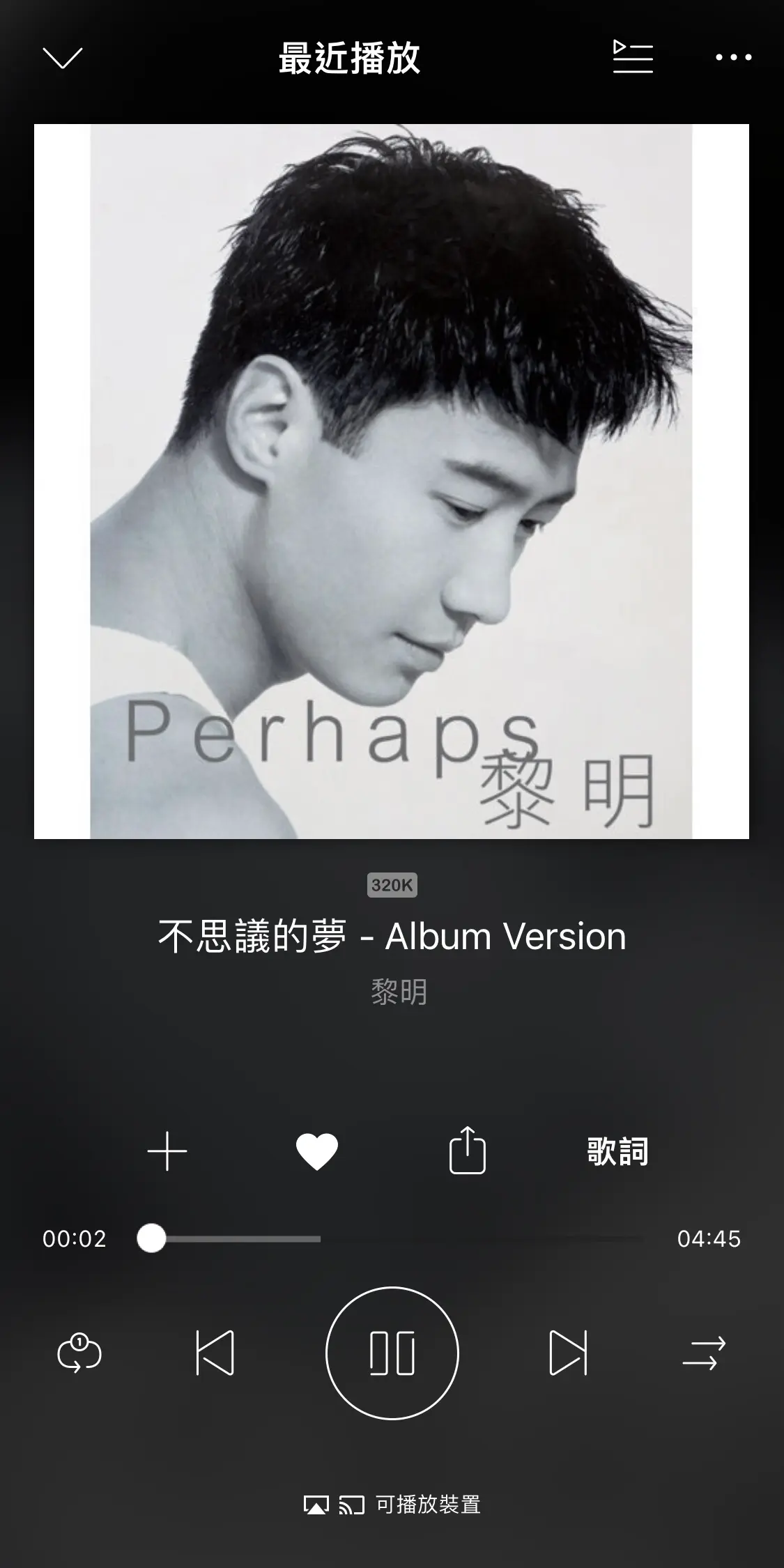The height and width of the screenshot is (1568, 784).
Task: Skip to the previous track
Action: pyautogui.click(x=215, y=1353)
